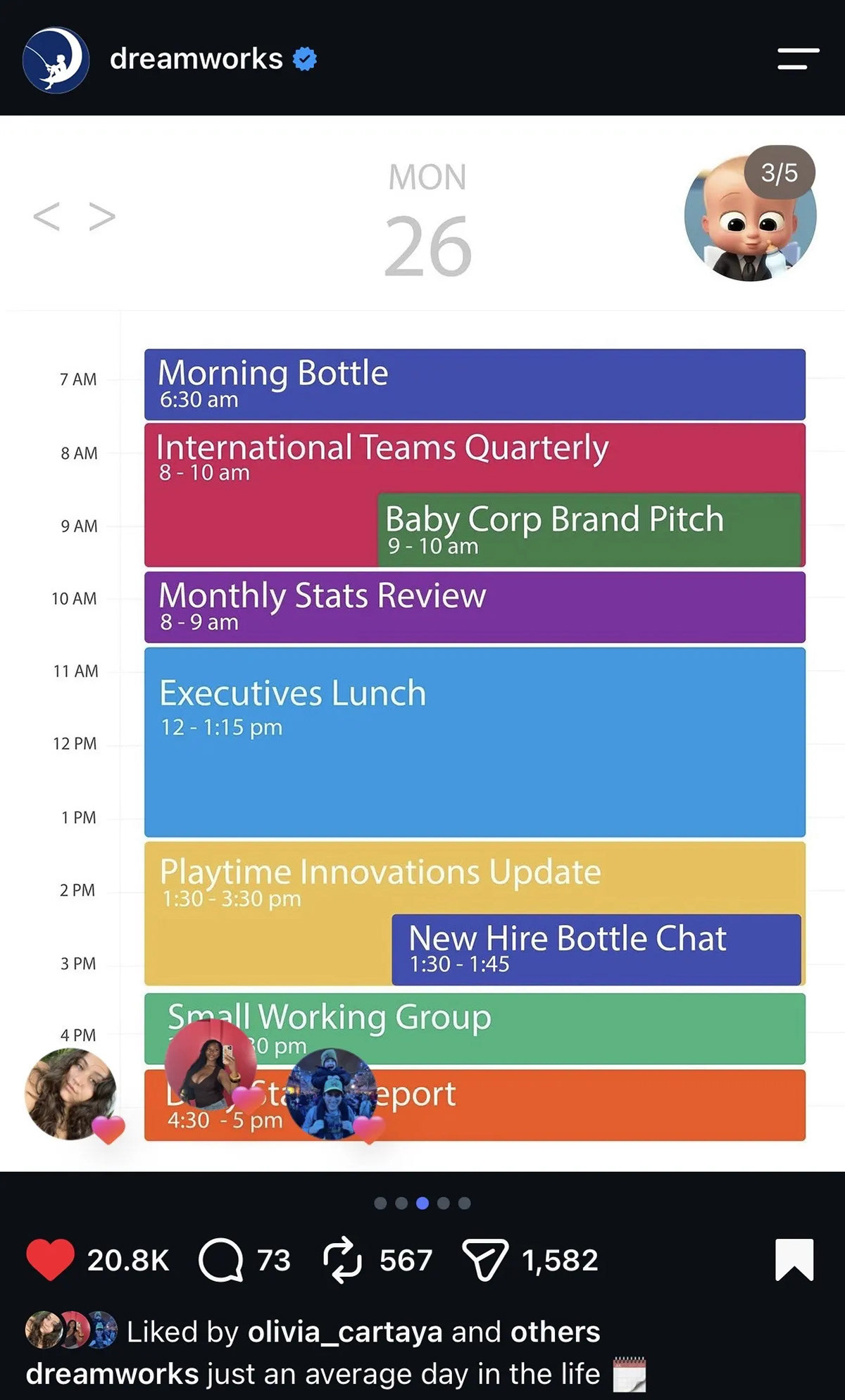The image size is (845, 1400).
Task: Repost this dreamworks post
Action: point(342,1260)
